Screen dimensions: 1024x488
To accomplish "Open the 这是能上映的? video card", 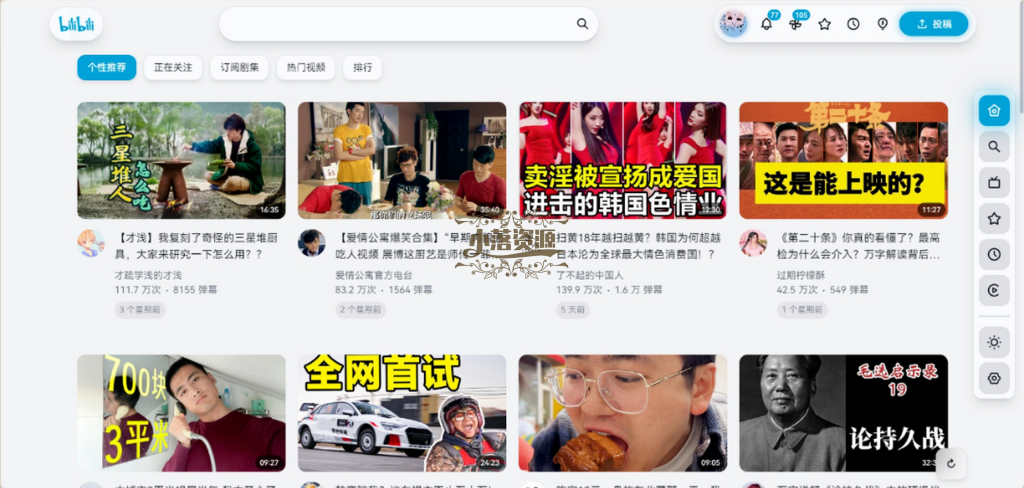I will click(x=843, y=160).
